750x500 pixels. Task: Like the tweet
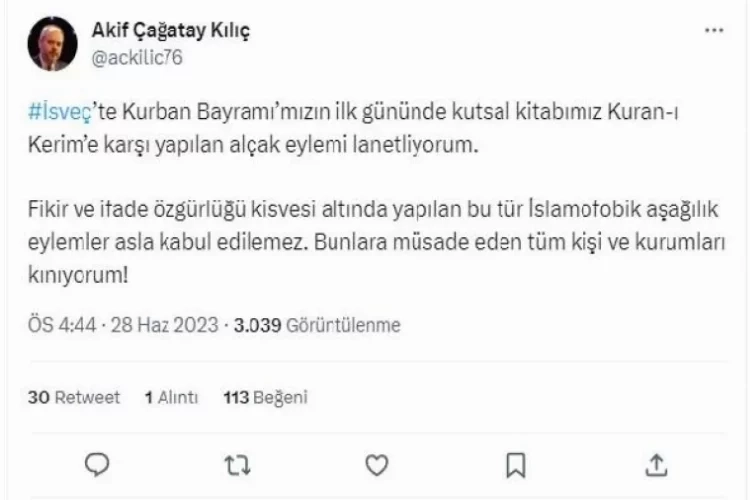(x=375, y=463)
